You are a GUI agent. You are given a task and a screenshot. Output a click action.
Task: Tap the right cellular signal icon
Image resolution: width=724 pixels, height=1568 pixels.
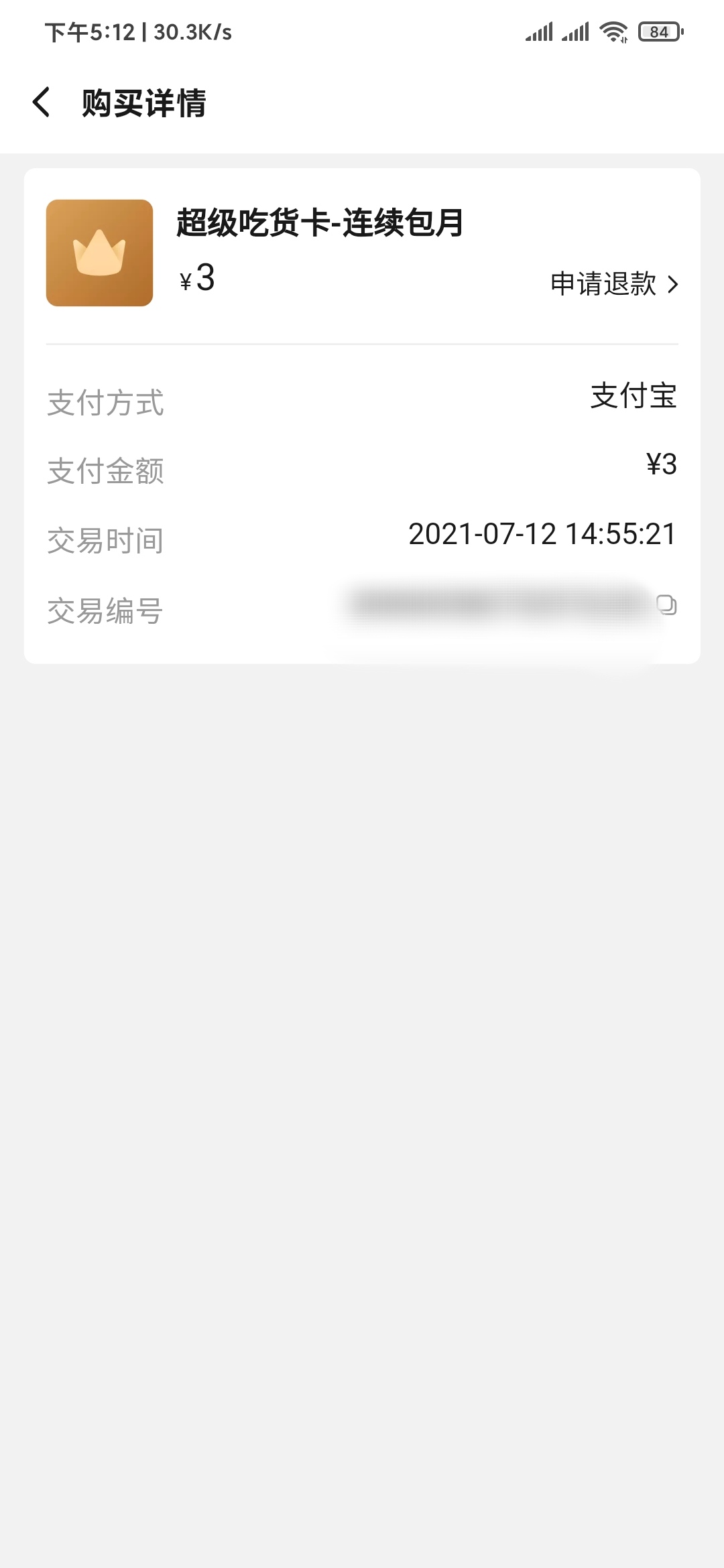coord(575,30)
